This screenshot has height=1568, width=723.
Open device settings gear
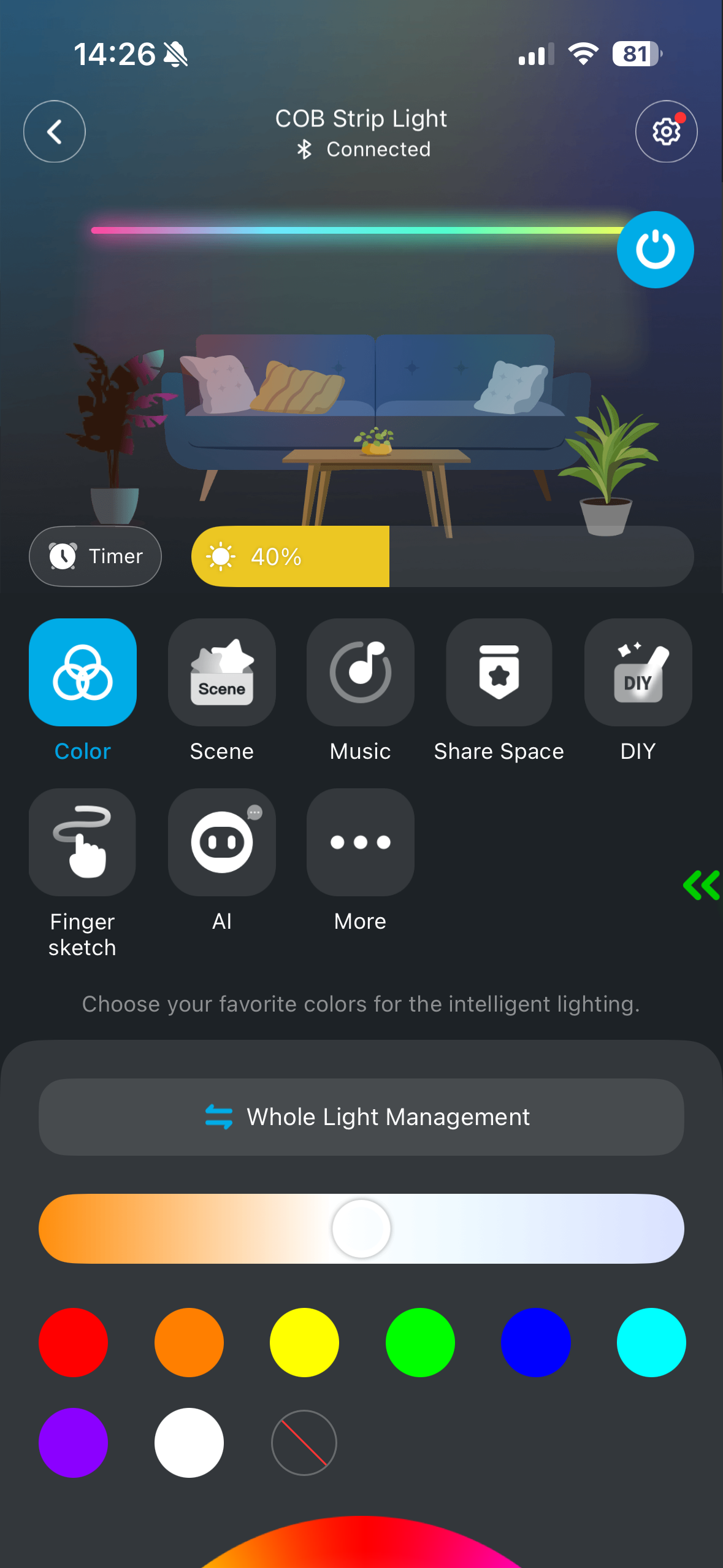[x=666, y=131]
